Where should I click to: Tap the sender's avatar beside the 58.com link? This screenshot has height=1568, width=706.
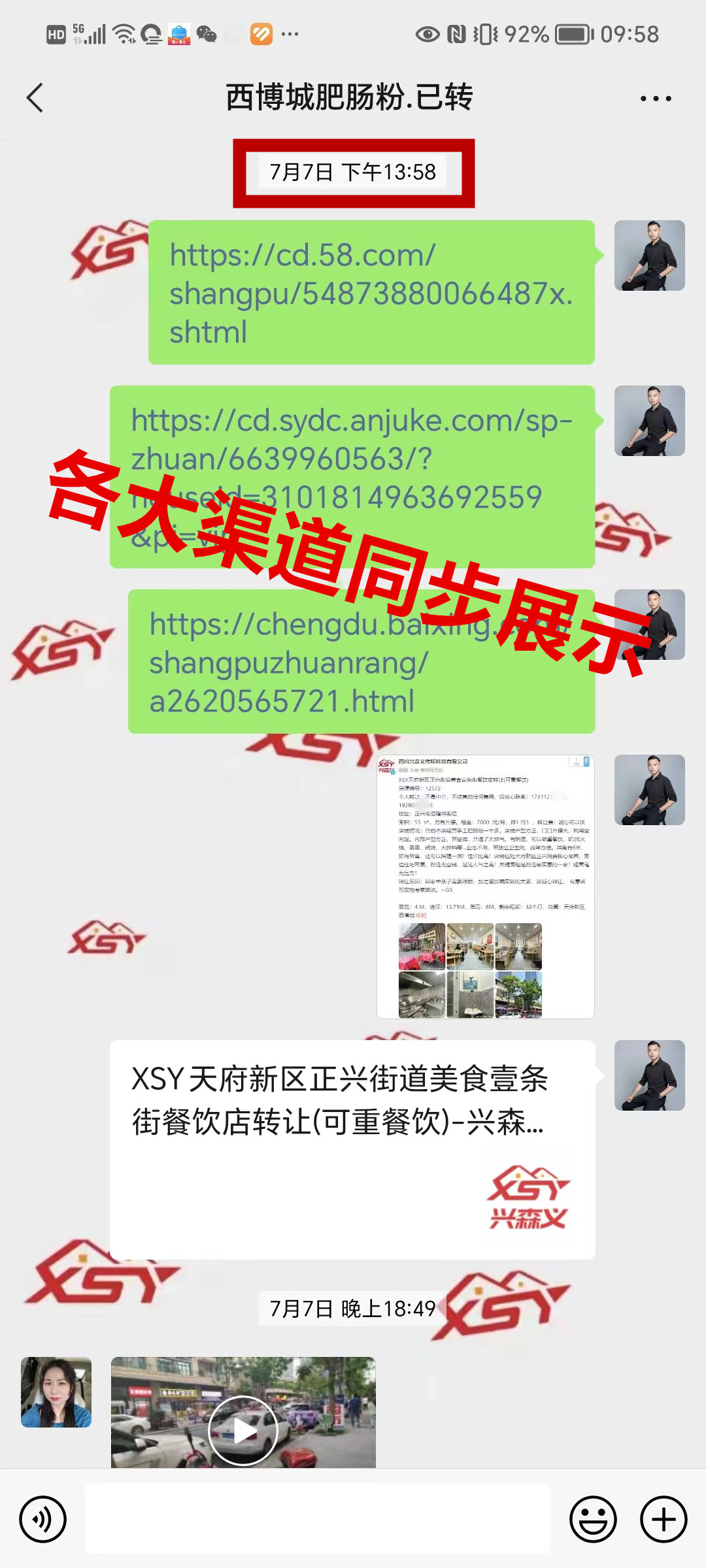[x=649, y=255]
